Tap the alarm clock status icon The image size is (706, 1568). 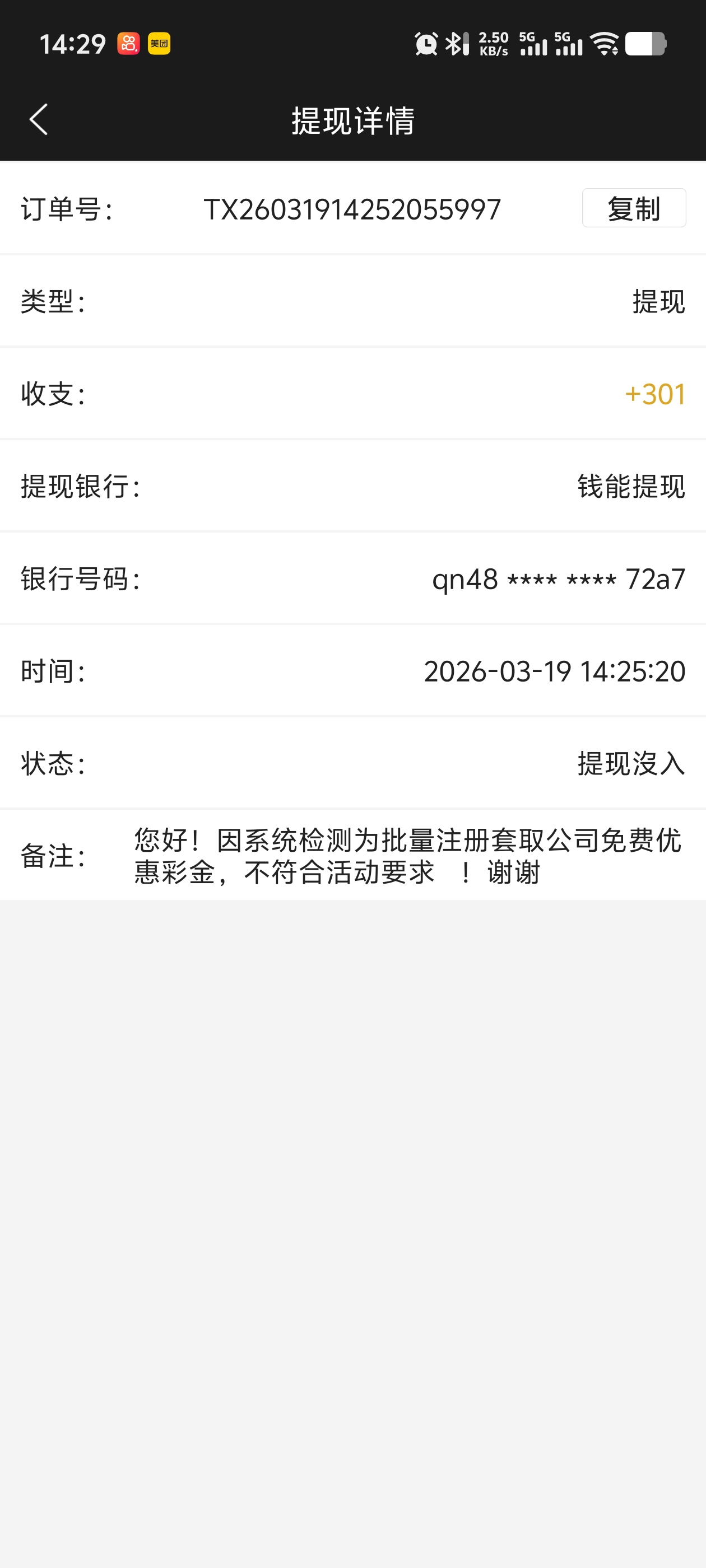tap(426, 43)
